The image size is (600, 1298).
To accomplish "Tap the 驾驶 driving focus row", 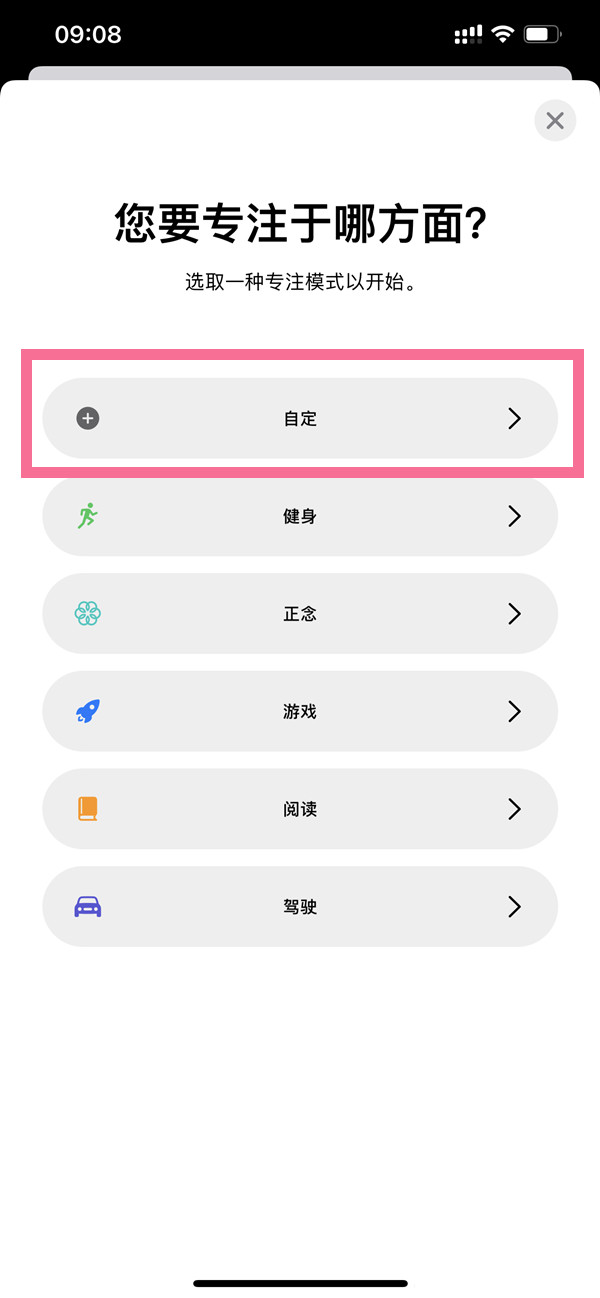I will click(x=299, y=906).
